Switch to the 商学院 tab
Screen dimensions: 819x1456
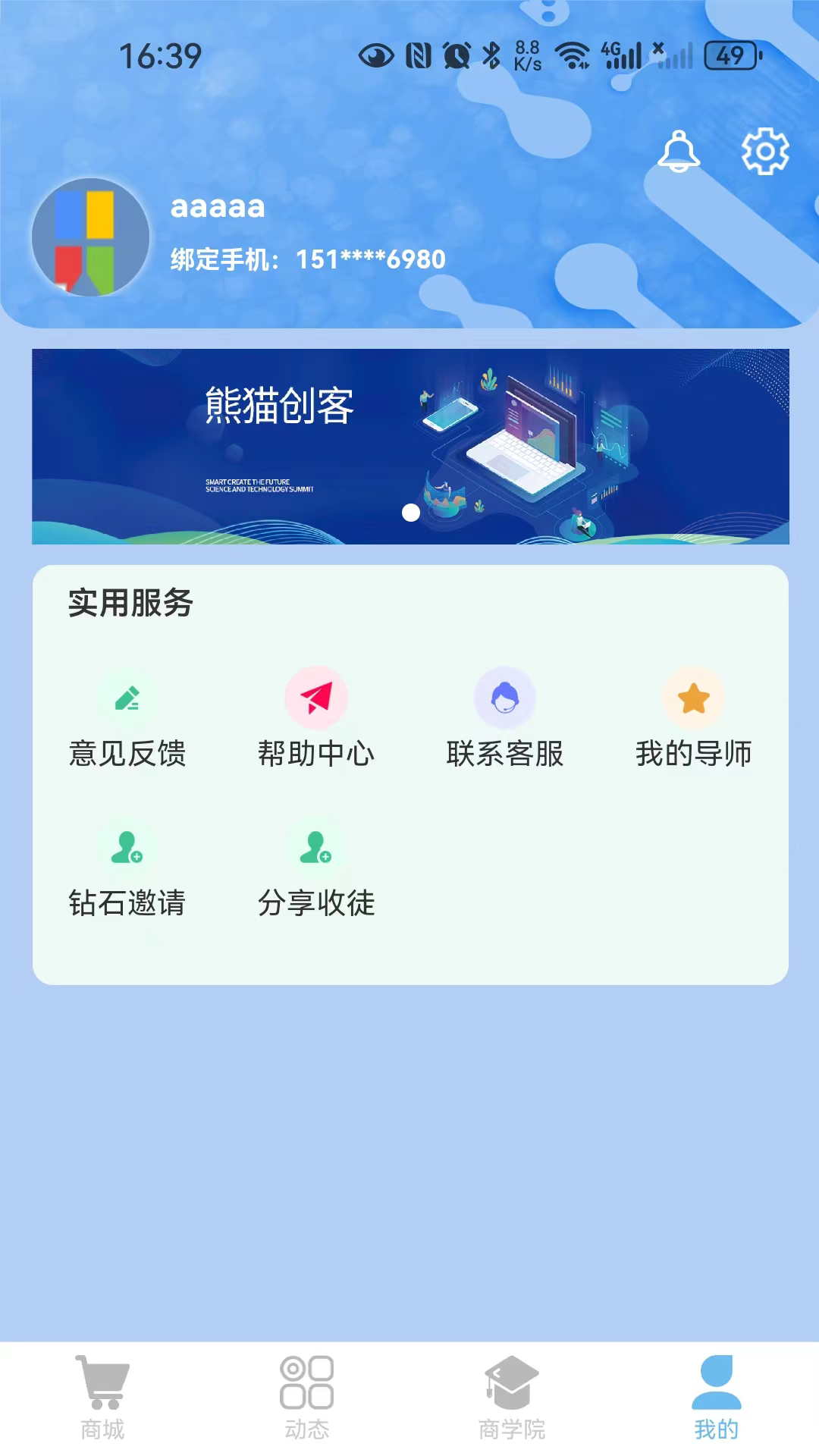512,1397
